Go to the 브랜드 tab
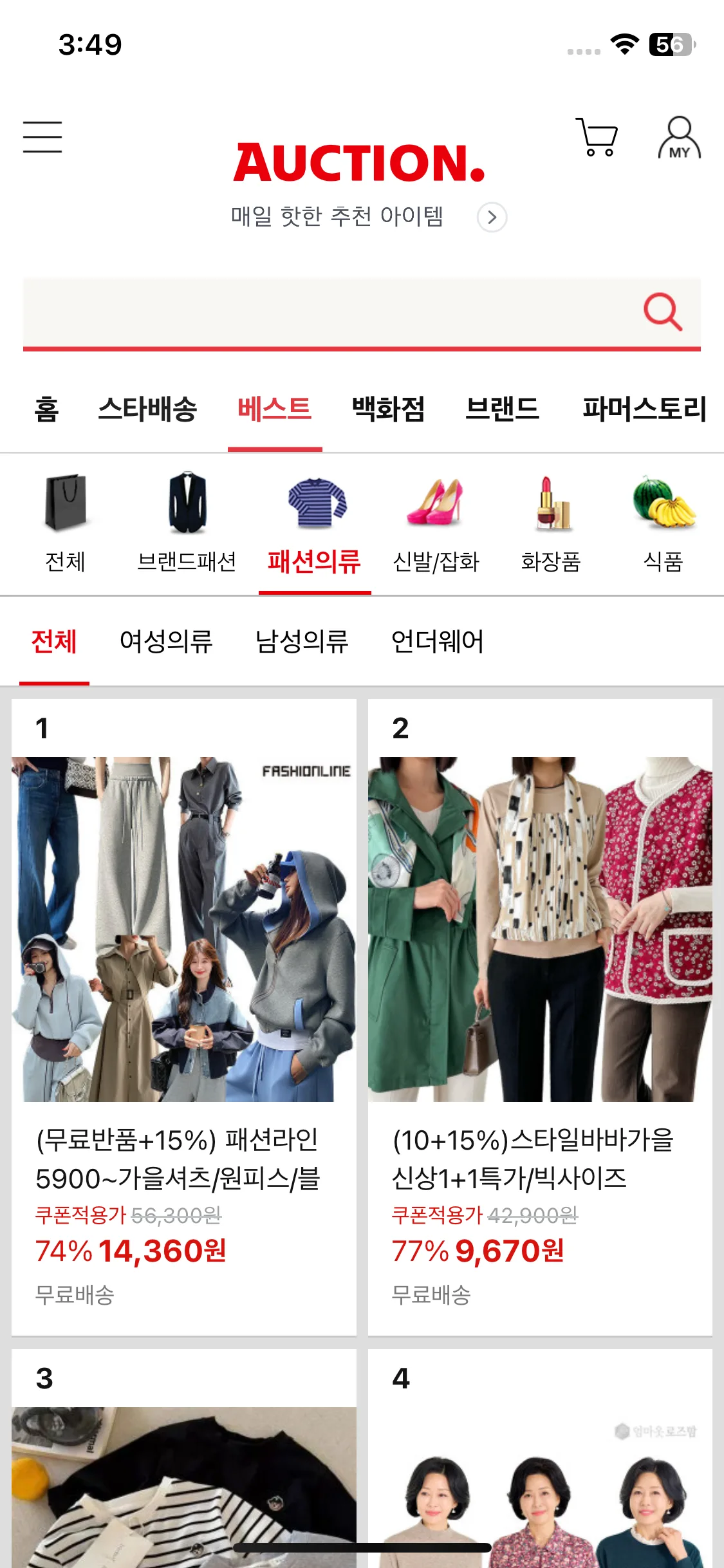The image size is (724, 1568). tap(502, 409)
